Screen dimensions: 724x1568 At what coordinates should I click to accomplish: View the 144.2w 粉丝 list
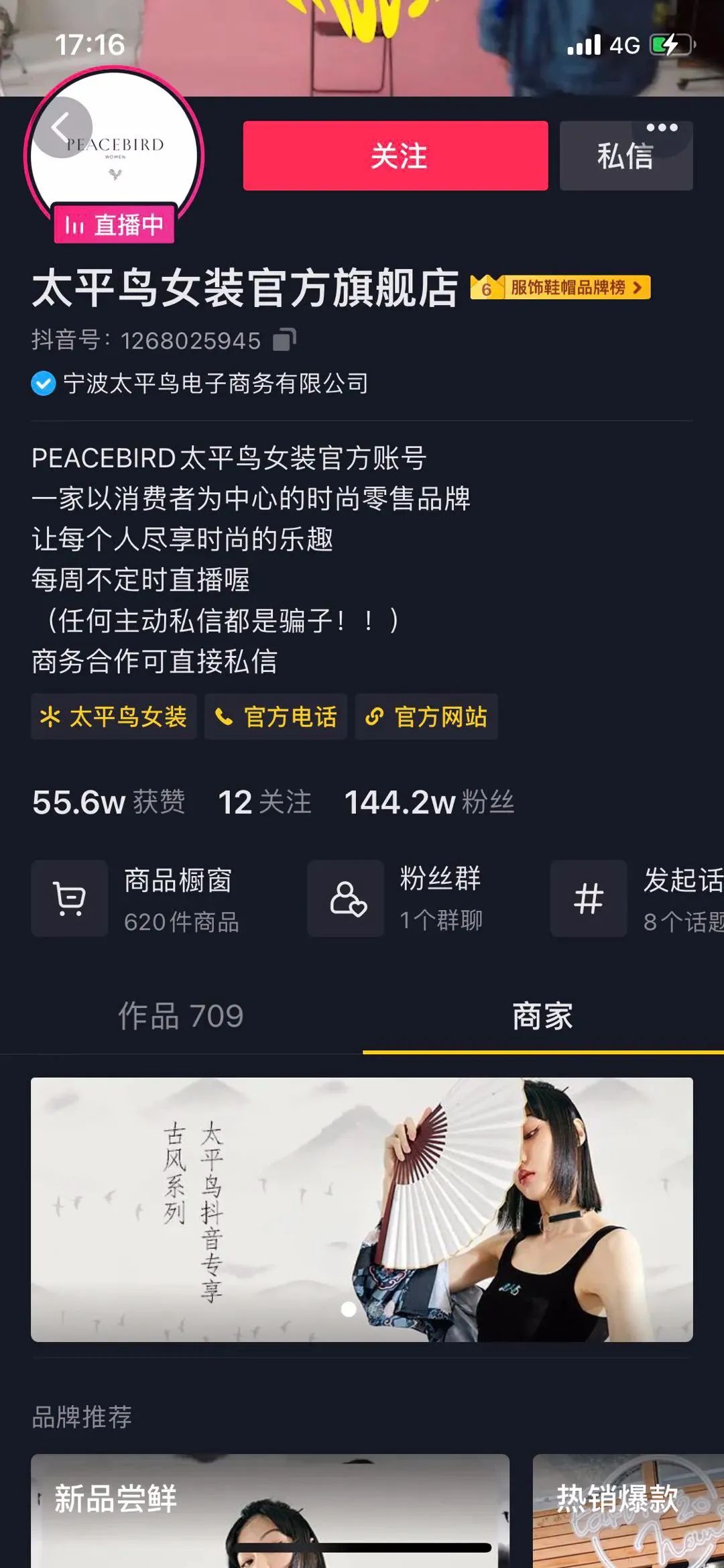point(429,802)
